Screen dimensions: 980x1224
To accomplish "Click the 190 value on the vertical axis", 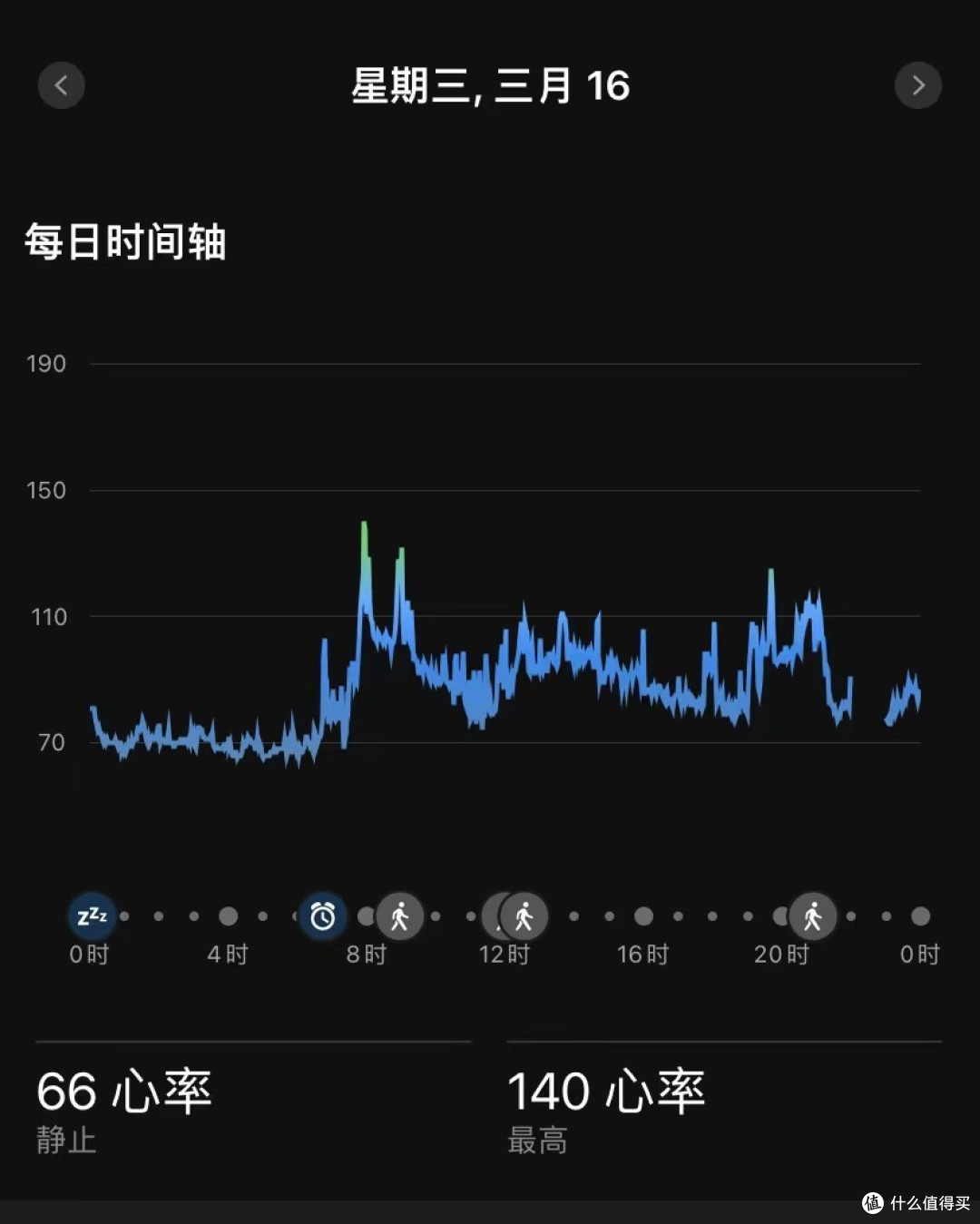I will click(44, 363).
